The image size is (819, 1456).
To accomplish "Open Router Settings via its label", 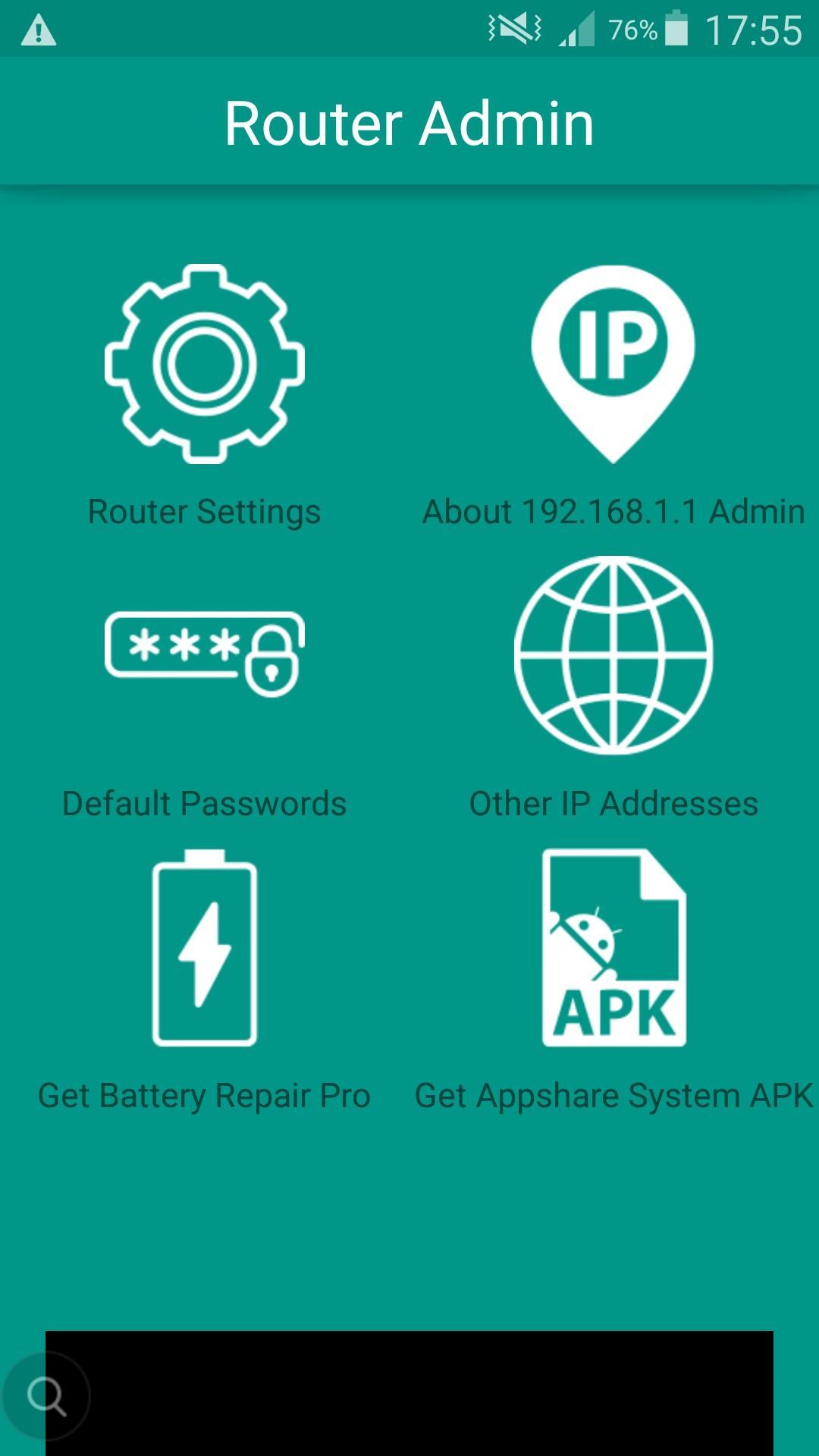I will tap(203, 512).
